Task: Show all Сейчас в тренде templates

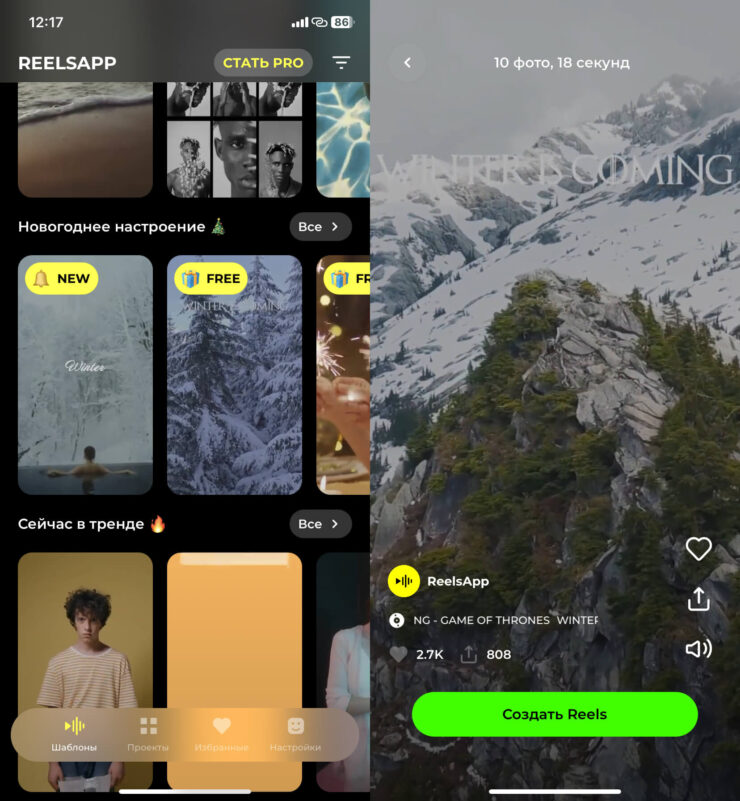Action: (320, 524)
